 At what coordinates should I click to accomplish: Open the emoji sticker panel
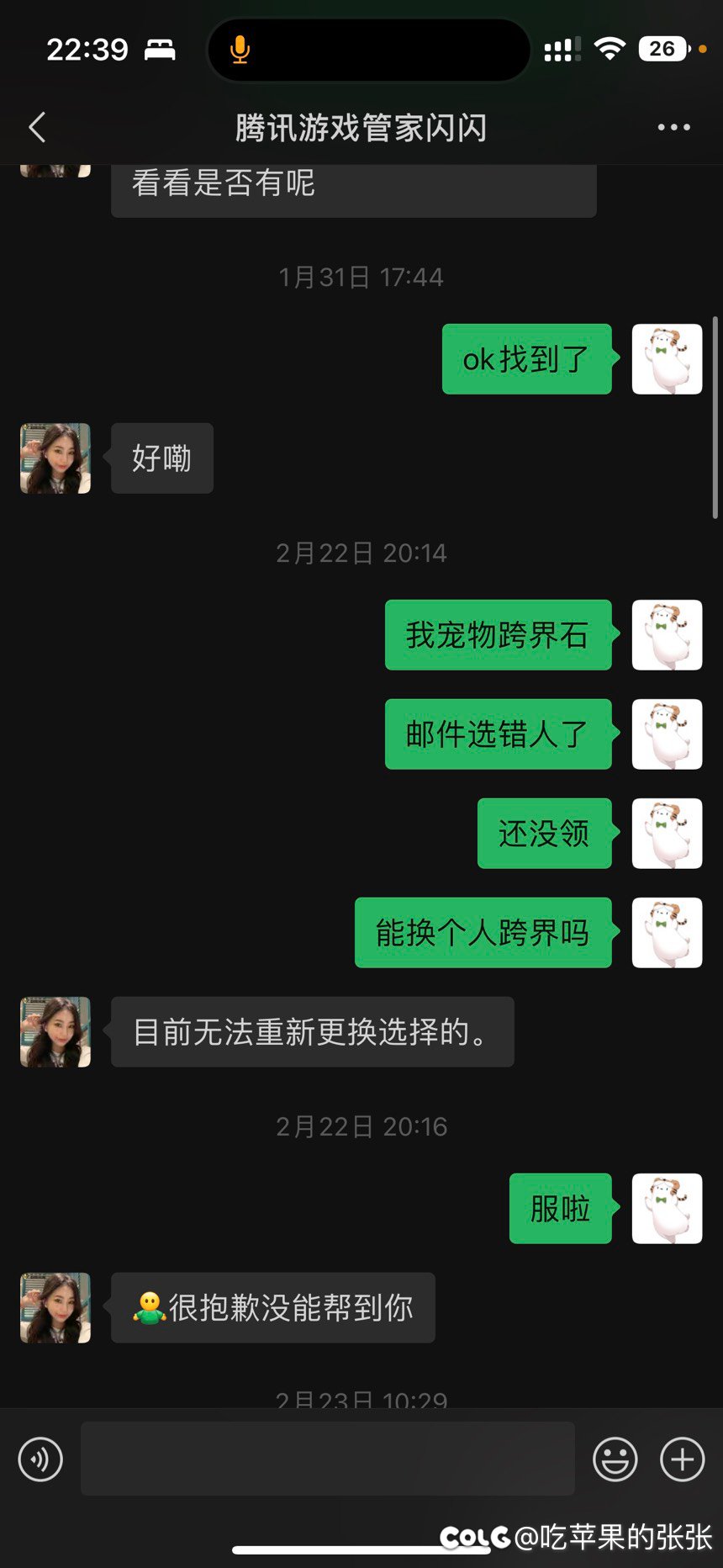click(615, 1459)
